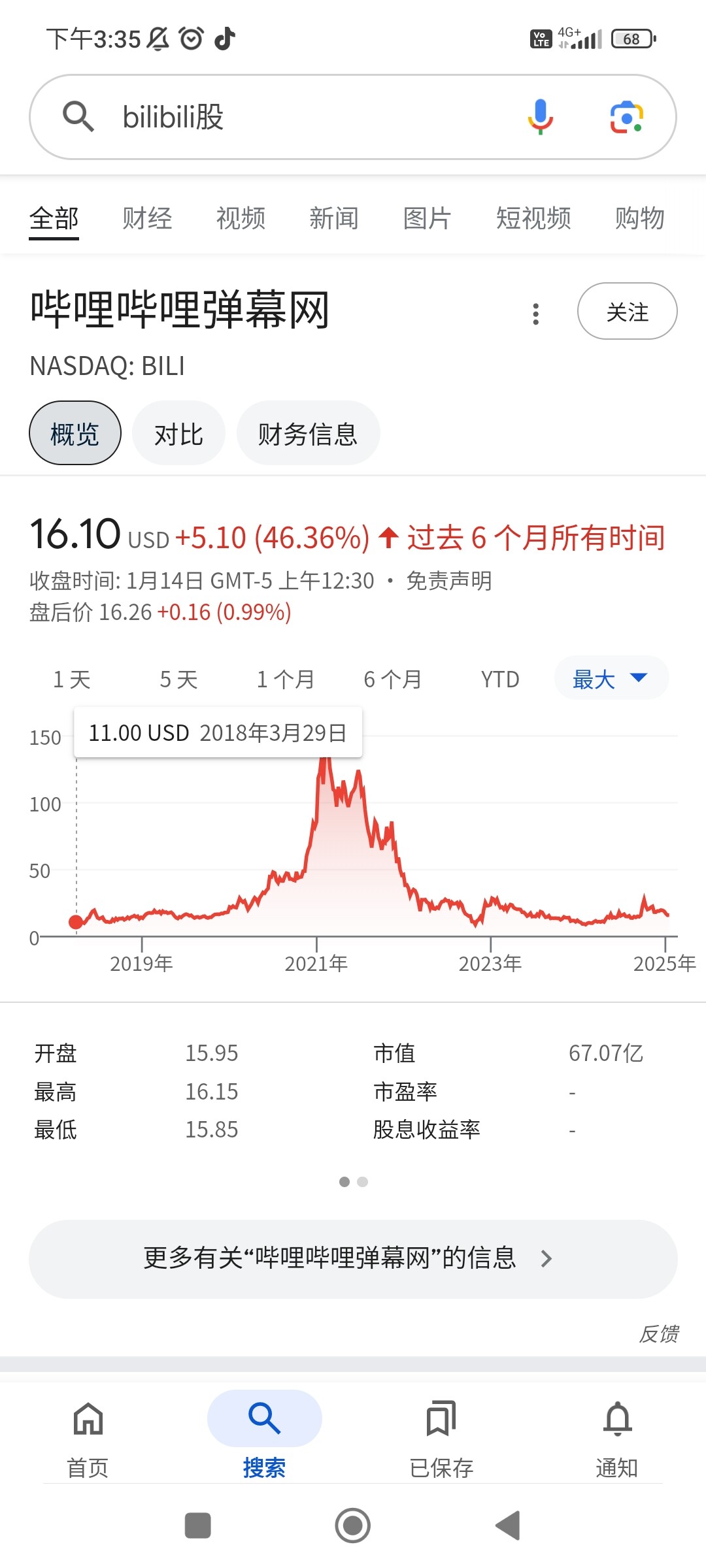Image resolution: width=706 pixels, height=1568 pixels.
Task: Select the 对比 chip
Action: point(178,434)
